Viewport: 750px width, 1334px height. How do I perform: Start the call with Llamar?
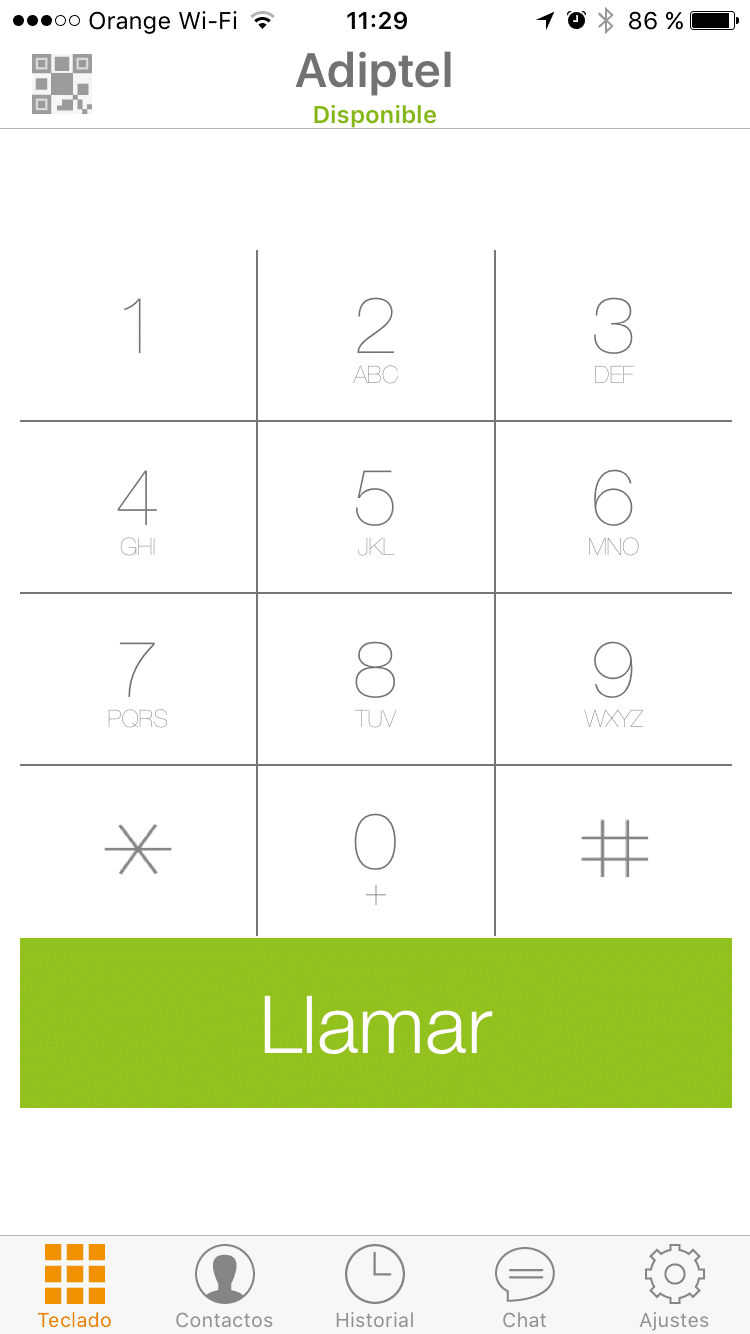[376, 1023]
